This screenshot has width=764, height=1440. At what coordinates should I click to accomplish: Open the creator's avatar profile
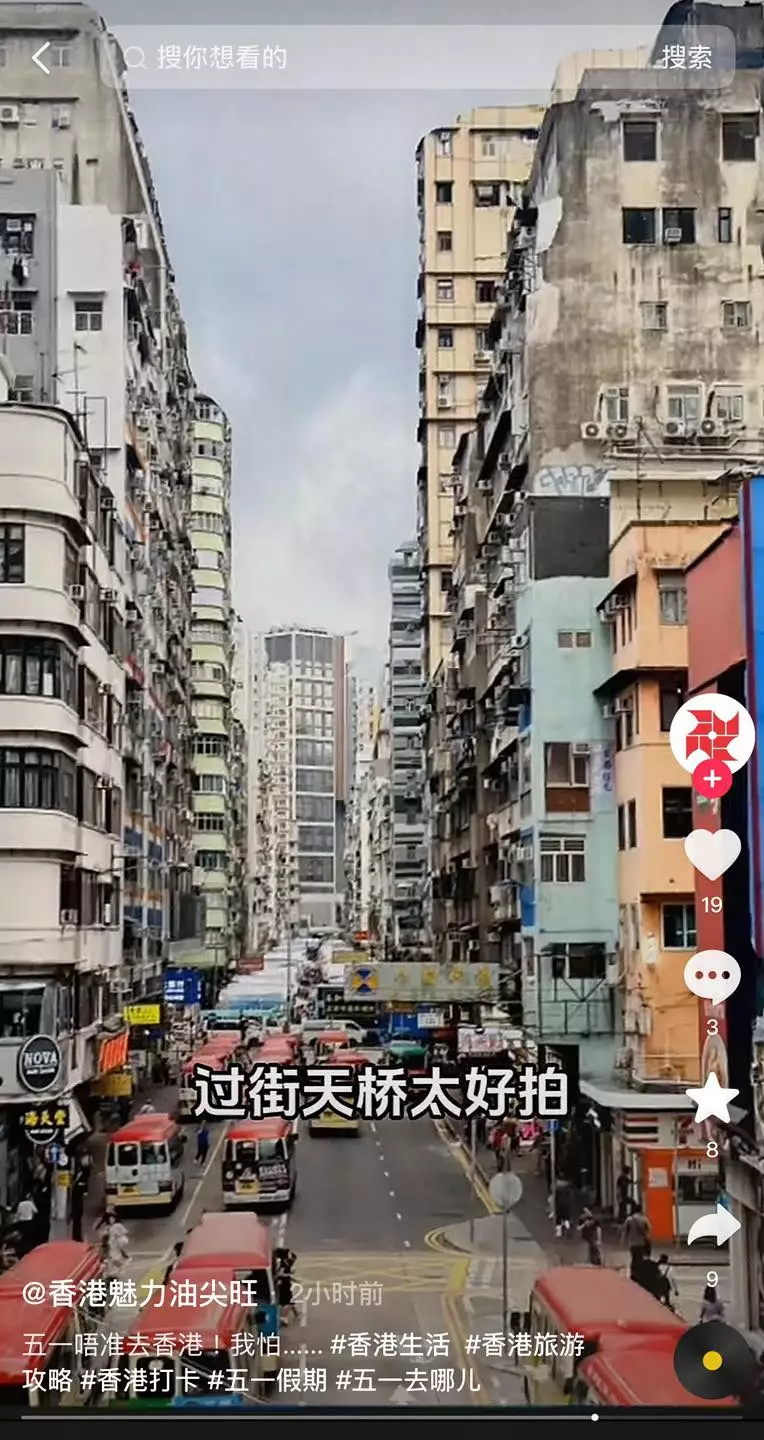click(x=712, y=735)
